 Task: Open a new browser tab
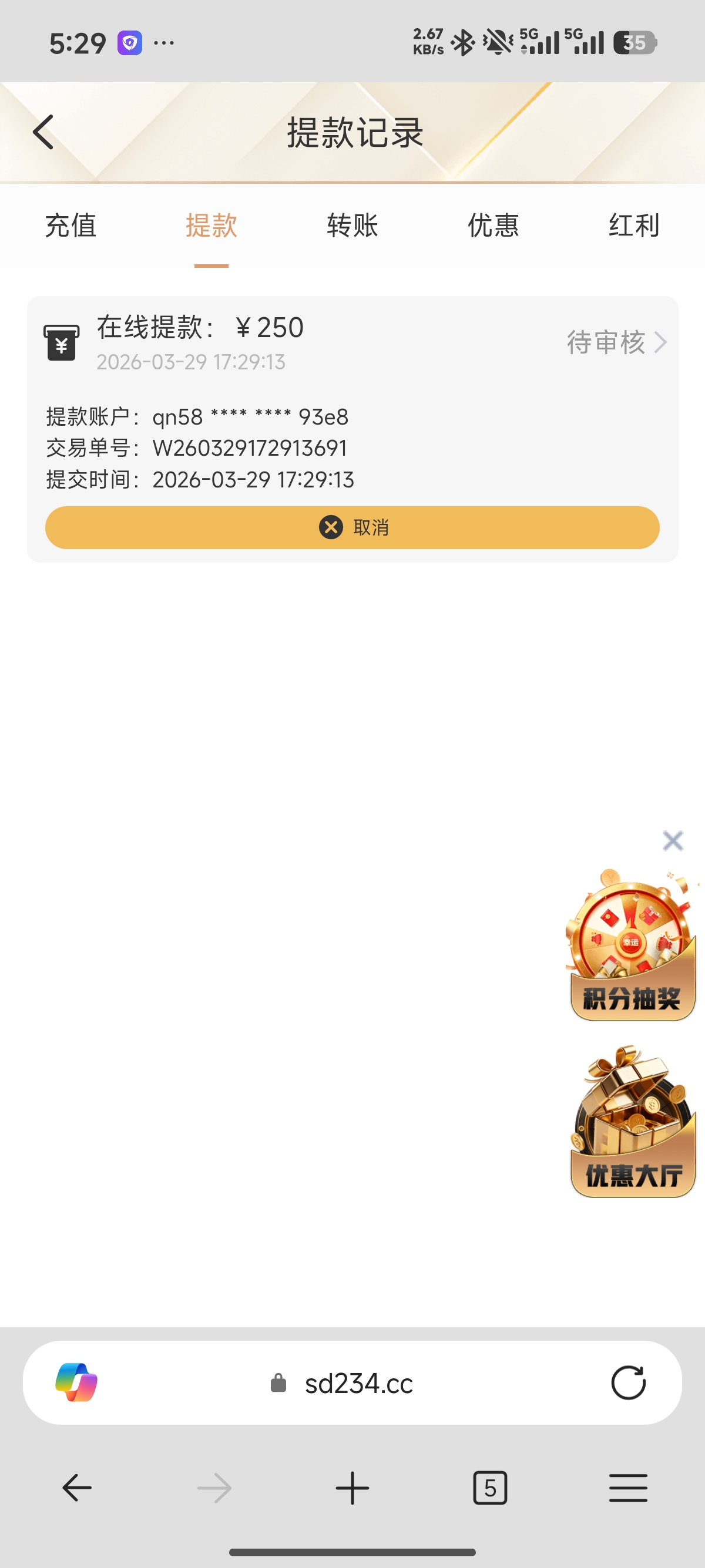pos(352,1488)
